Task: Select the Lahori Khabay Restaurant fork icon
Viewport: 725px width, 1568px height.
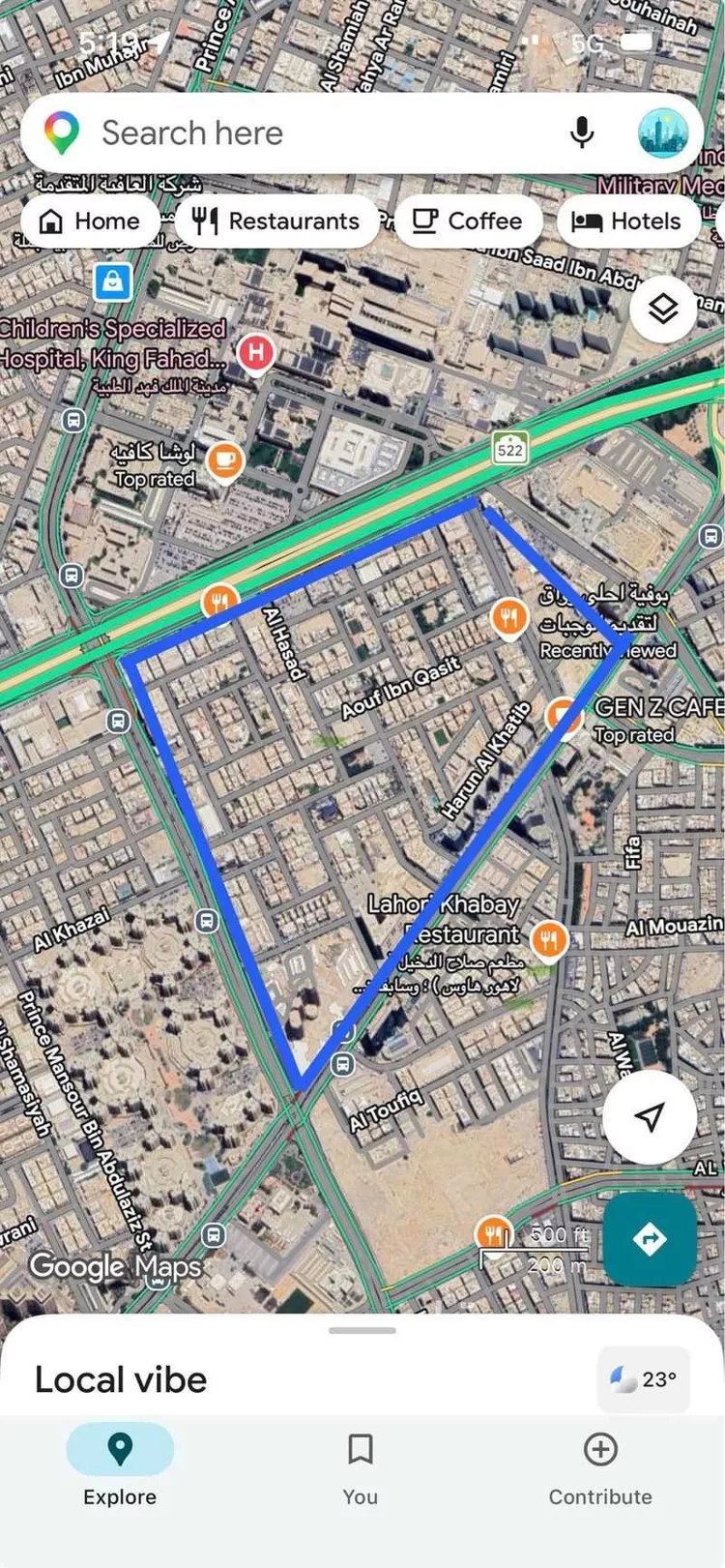Action: coord(549,936)
